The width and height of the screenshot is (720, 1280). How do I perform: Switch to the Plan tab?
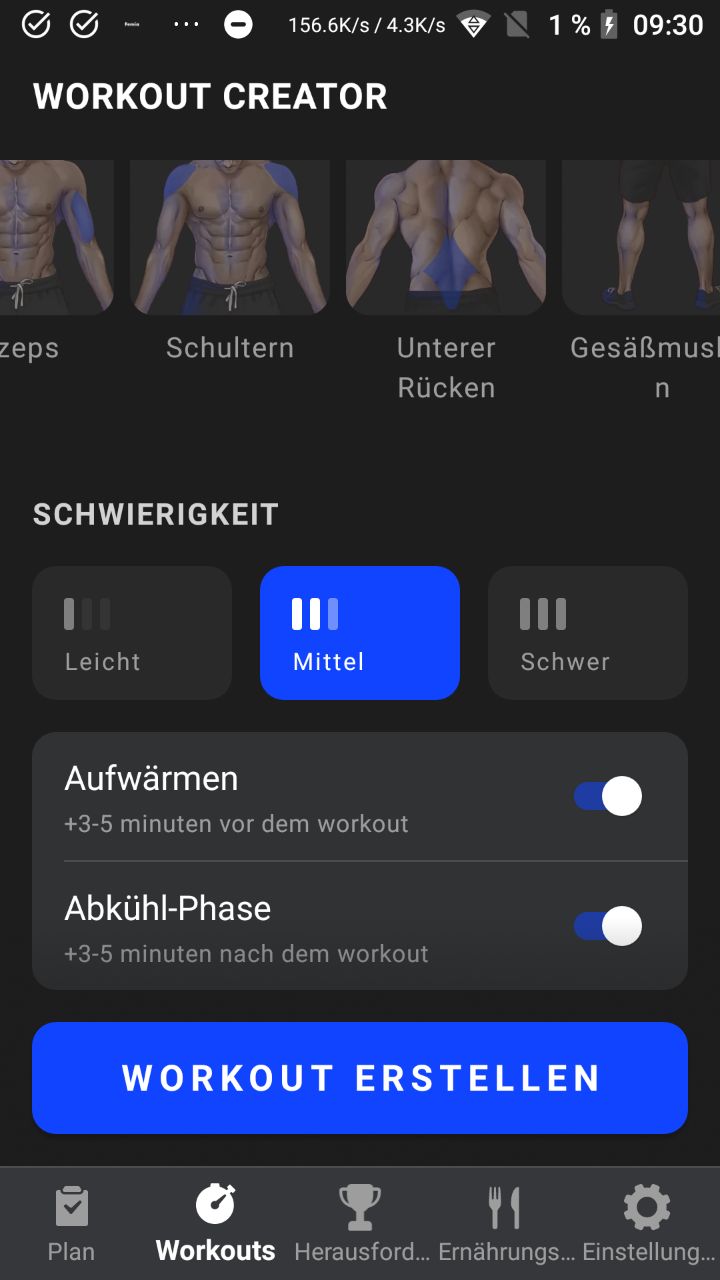[72, 1224]
